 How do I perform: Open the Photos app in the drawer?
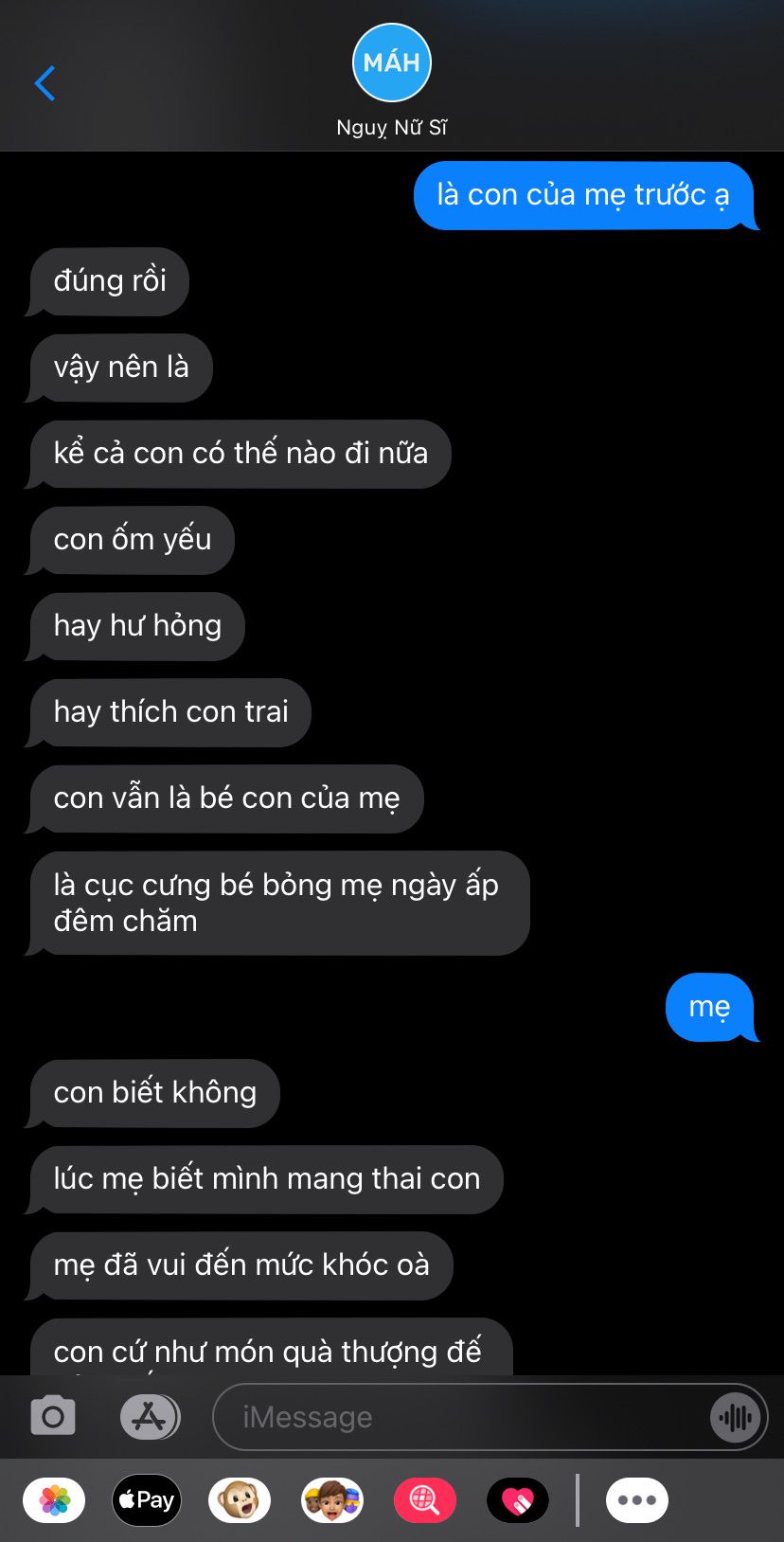click(54, 1500)
